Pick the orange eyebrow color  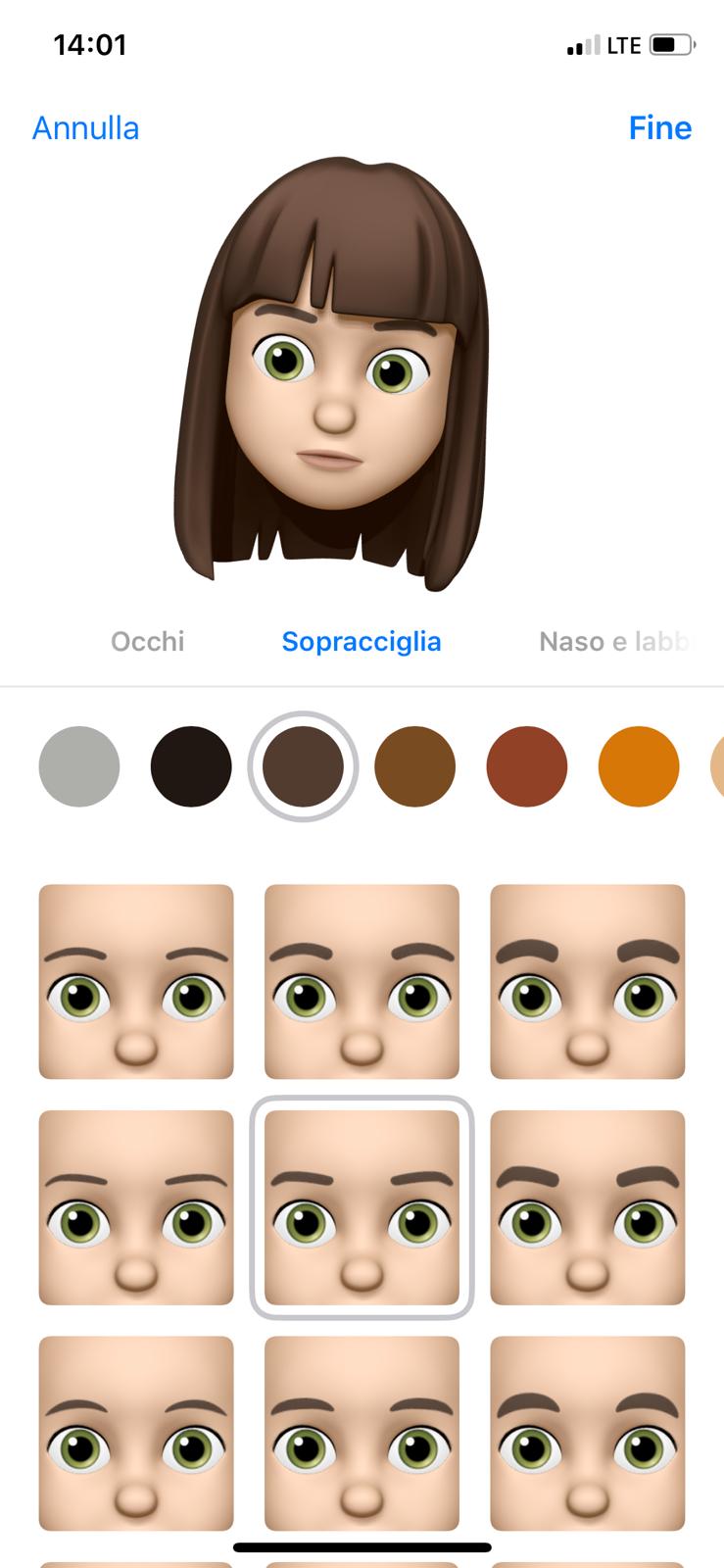638,766
